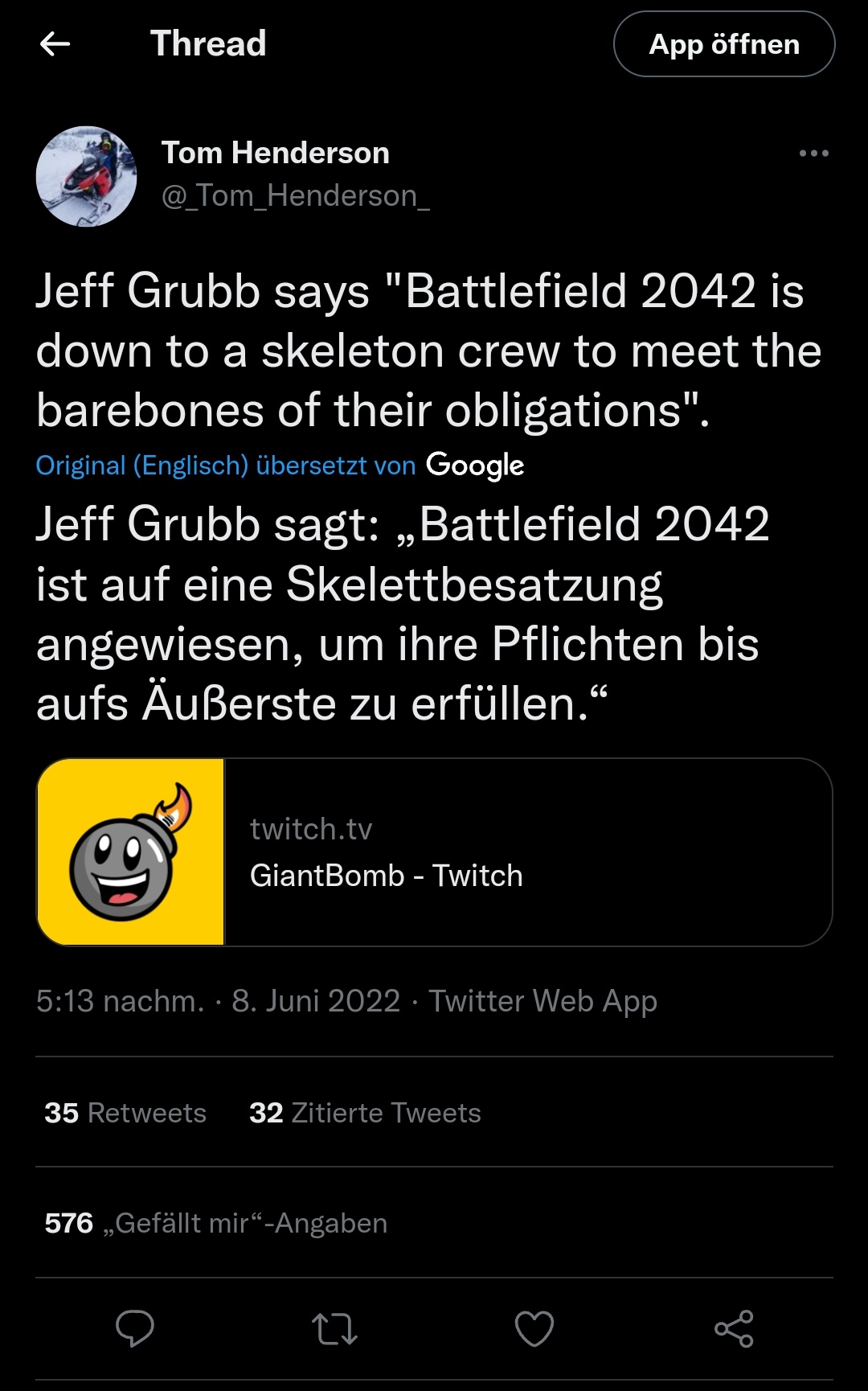Retweet this tweet
The width and height of the screenshot is (868, 1391).
click(x=334, y=1328)
